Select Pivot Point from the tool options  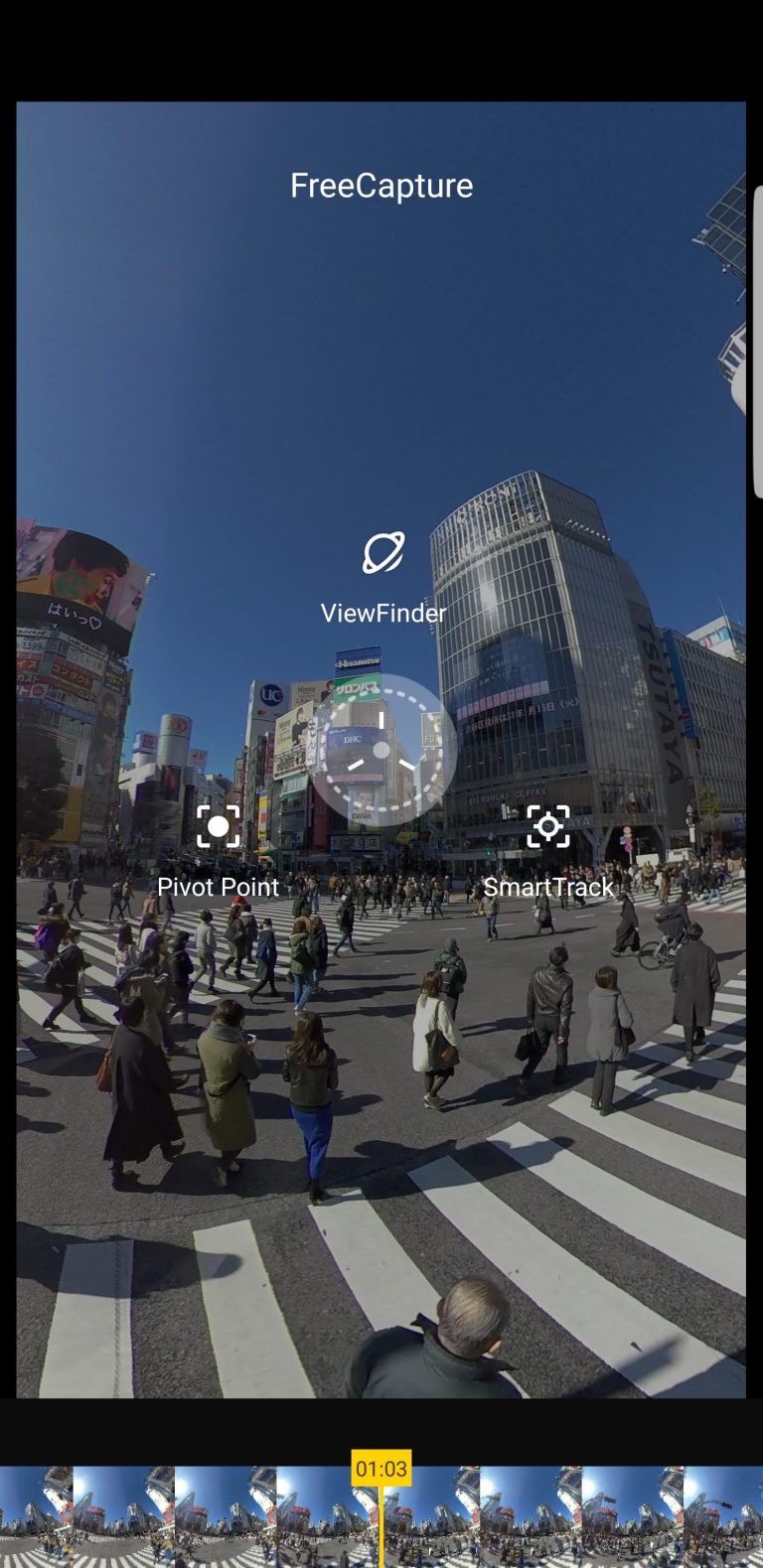click(218, 887)
